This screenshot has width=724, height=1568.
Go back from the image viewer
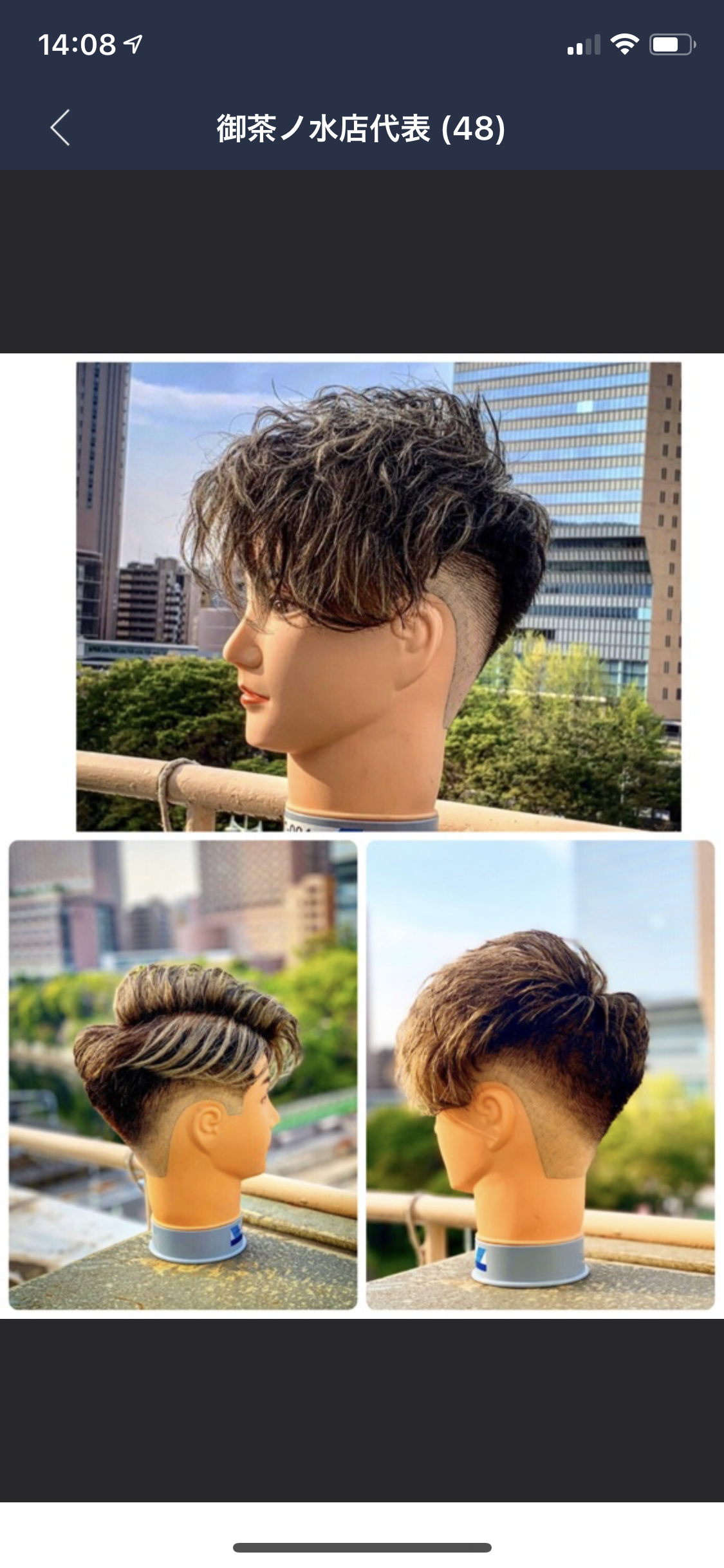coord(60,127)
